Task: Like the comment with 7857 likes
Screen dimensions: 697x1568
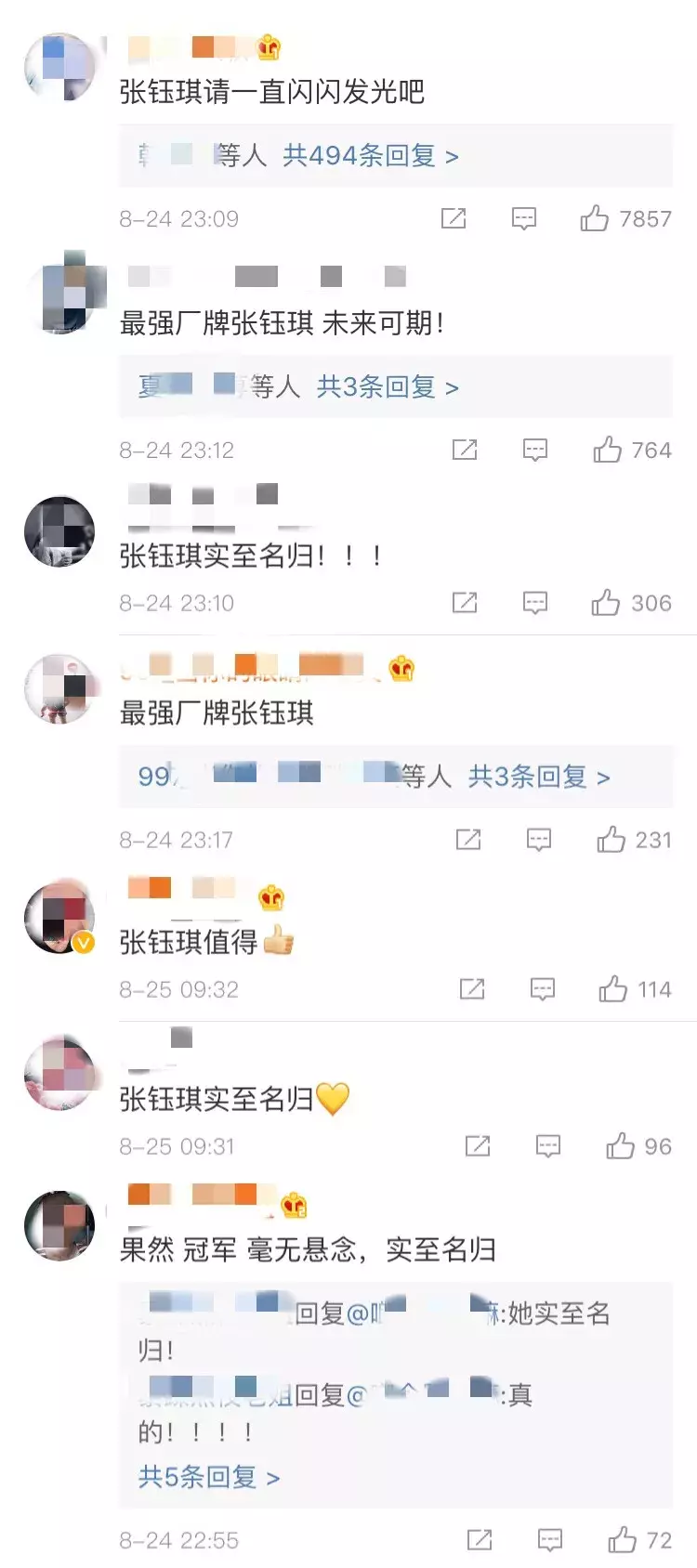Action: (595, 219)
